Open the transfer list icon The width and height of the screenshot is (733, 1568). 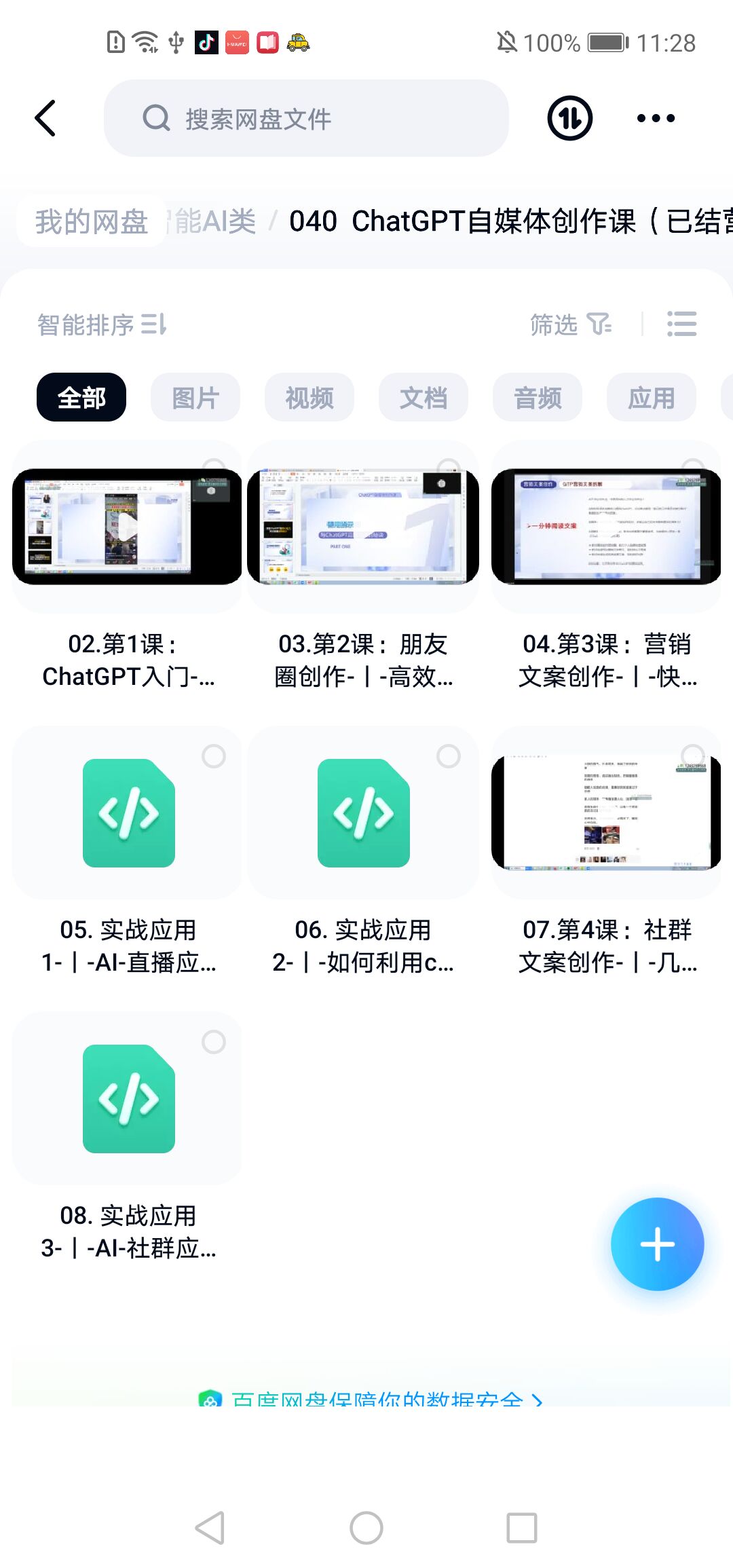pyautogui.click(x=569, y=118)
